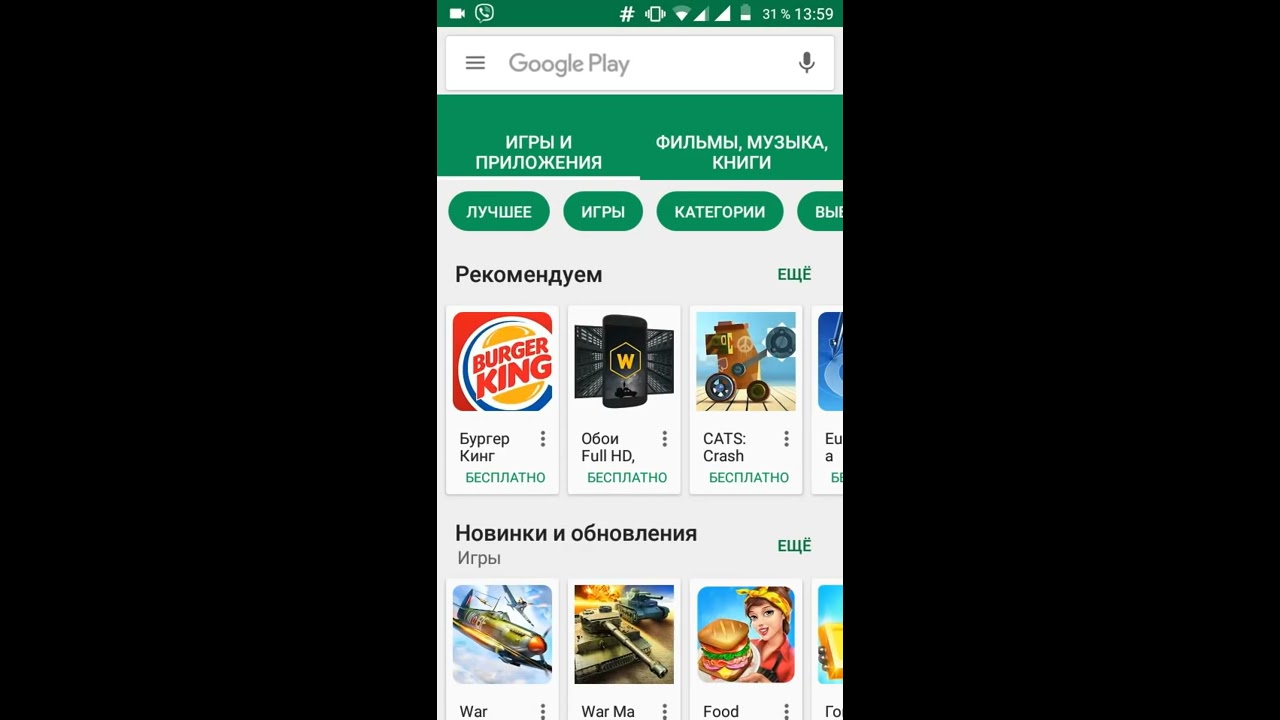Open the Игры chip
This screenshot has width=1280, height=720.
tap(603, 212)
